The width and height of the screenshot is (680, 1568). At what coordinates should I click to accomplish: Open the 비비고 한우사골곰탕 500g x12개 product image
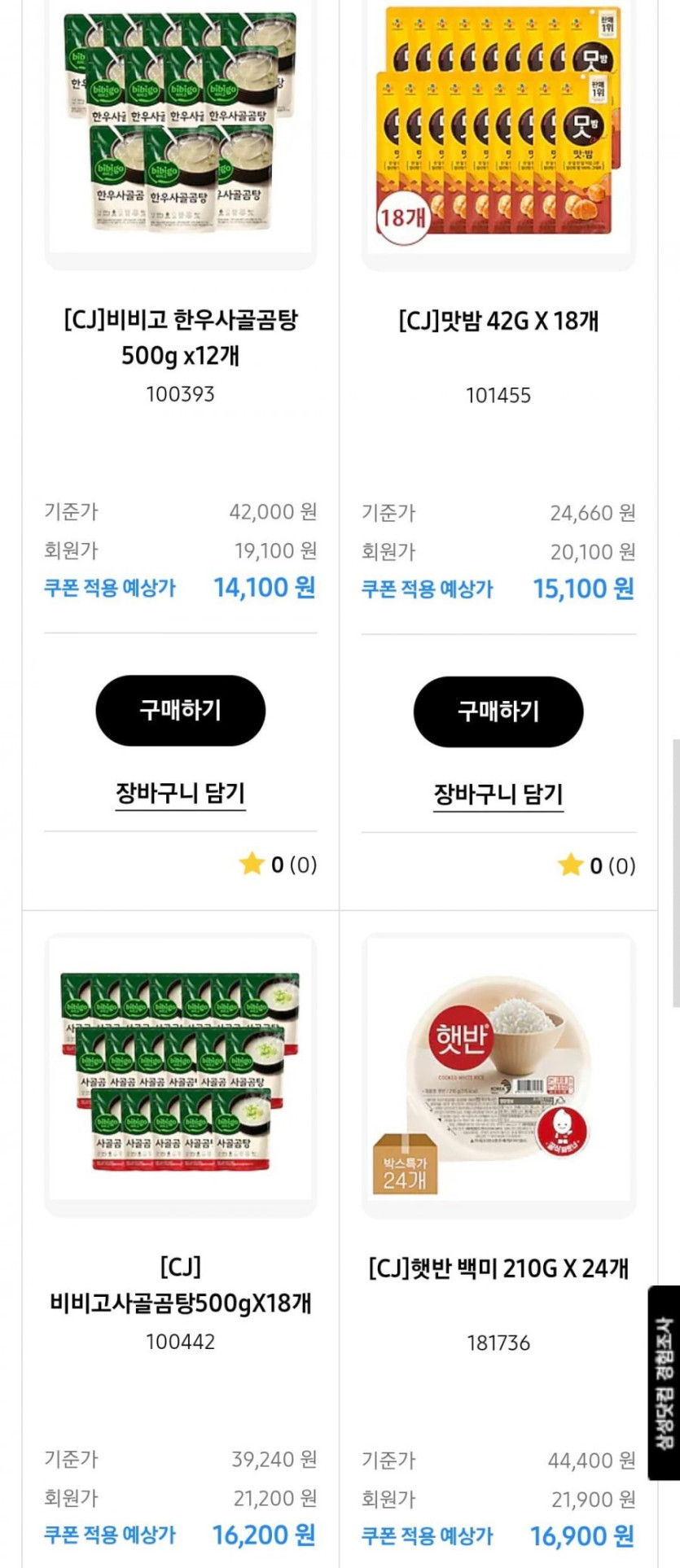181,130
